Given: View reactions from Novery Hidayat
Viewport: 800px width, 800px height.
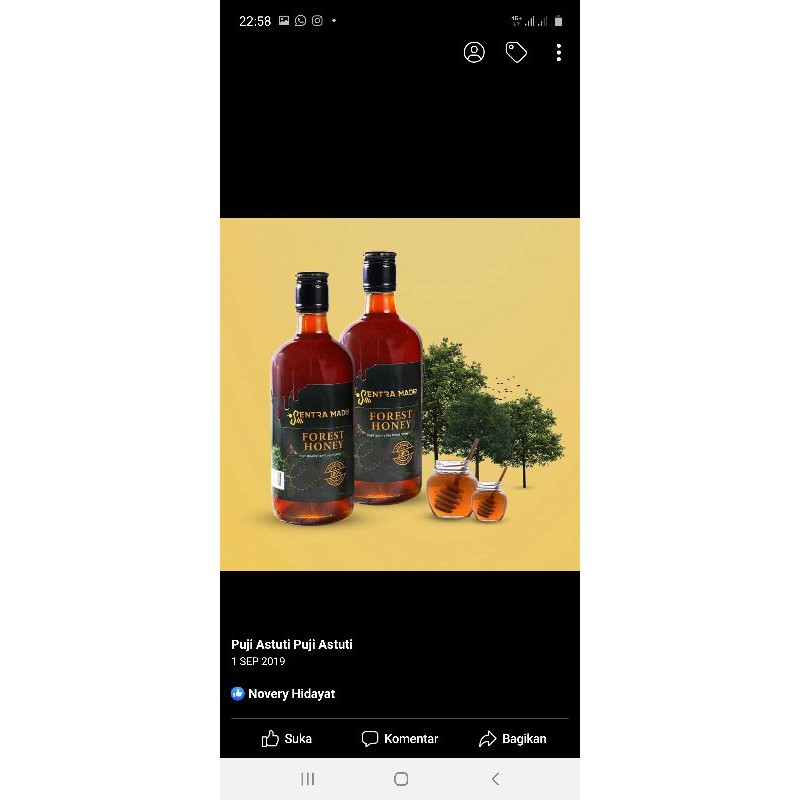Looking at the screenshot, I should 283,694.
